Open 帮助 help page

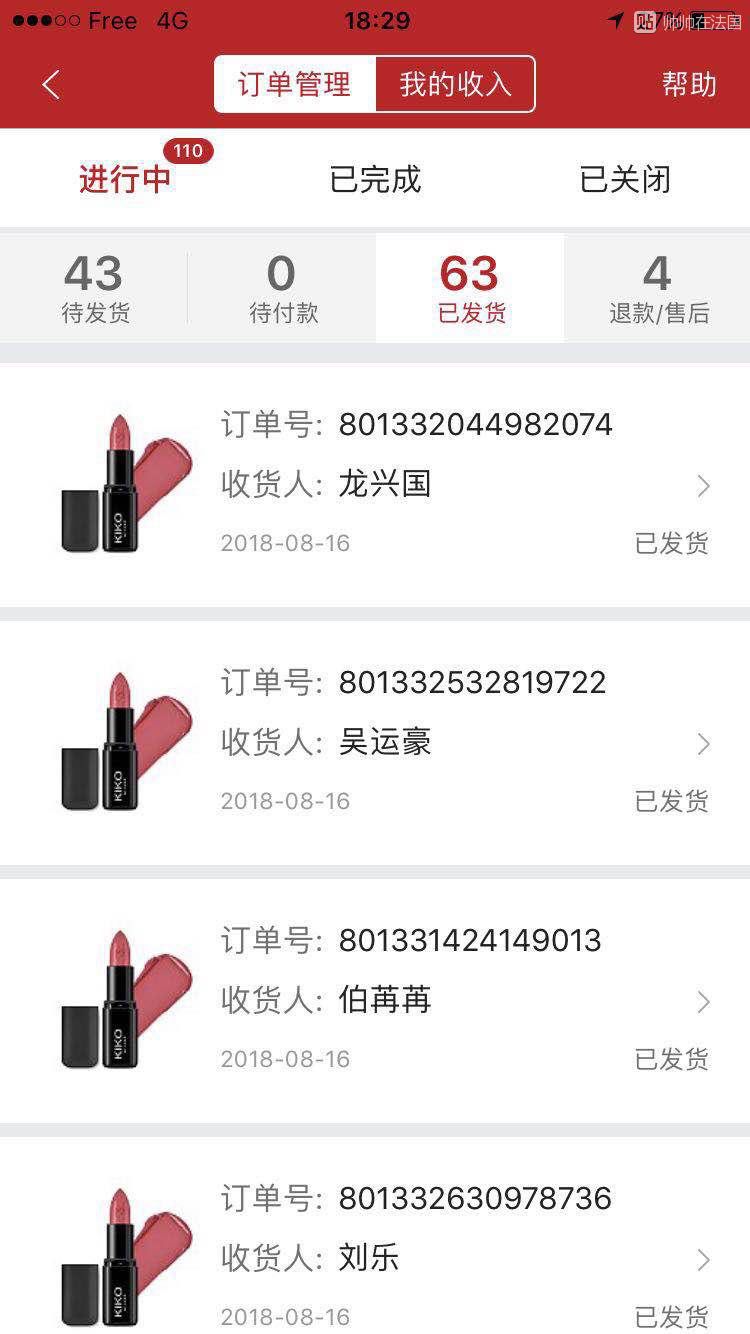[x=689, y=85]
